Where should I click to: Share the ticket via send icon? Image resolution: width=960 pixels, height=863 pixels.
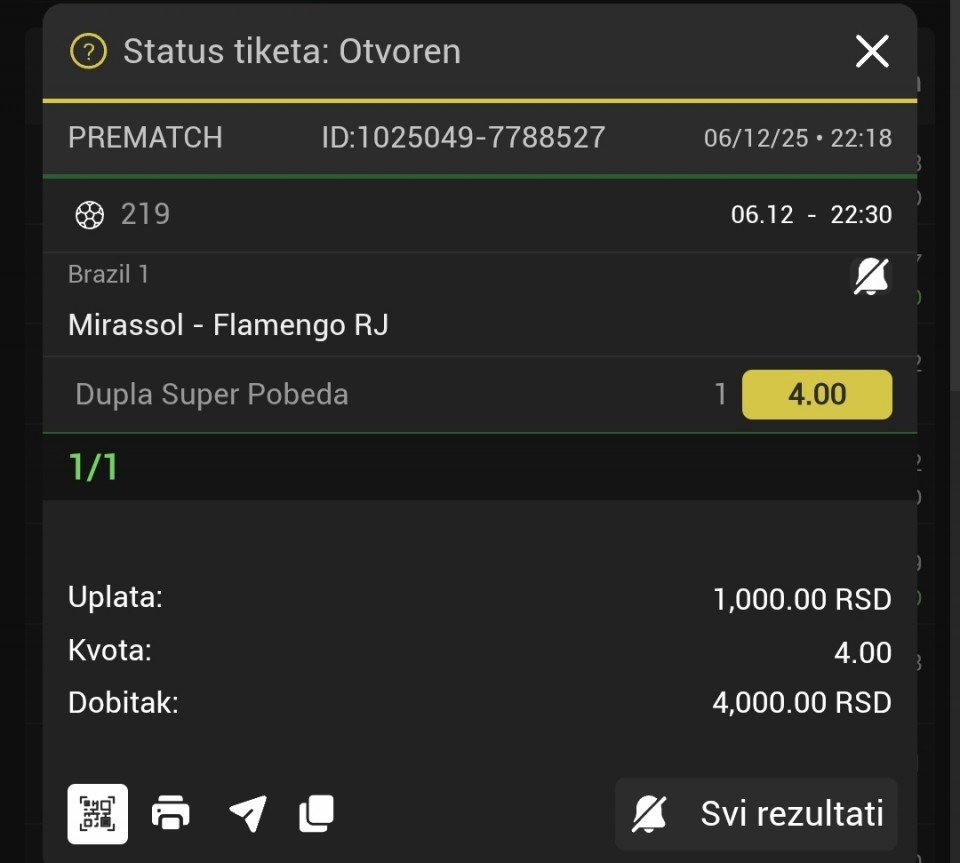pos(247,814)
